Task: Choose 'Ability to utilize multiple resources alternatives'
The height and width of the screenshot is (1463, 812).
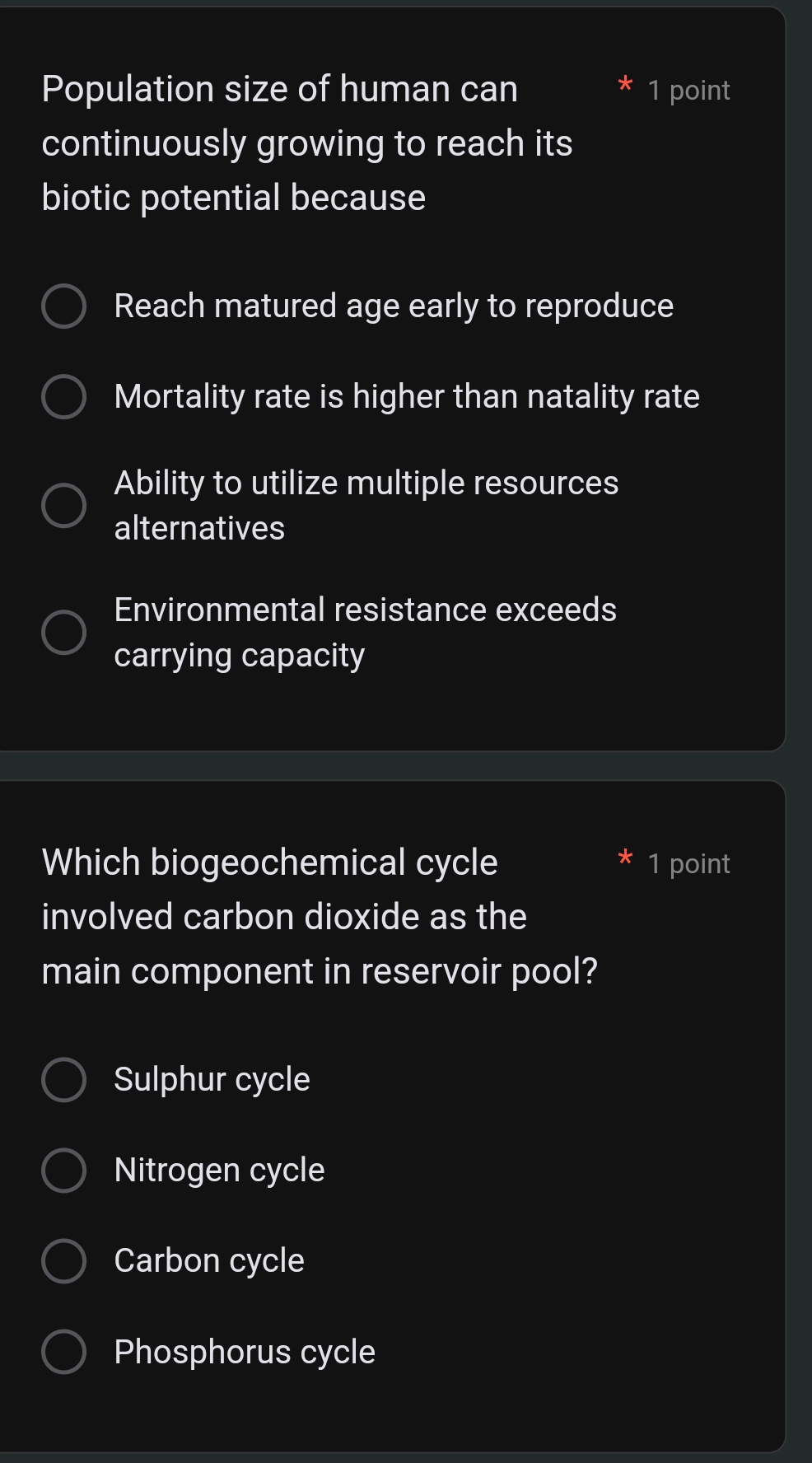Action: coord(63,503)
